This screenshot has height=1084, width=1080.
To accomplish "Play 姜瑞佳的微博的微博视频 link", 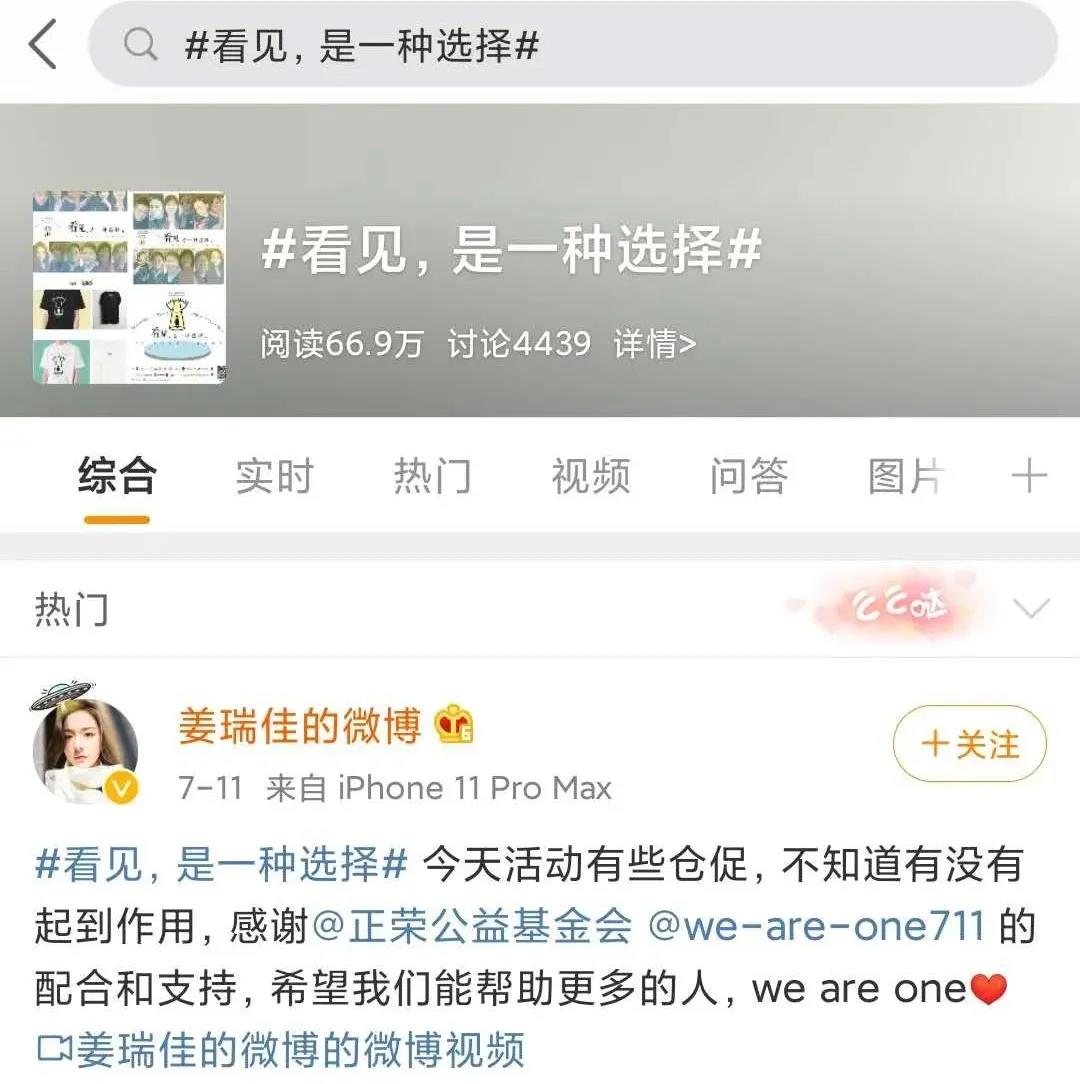I will tap(280, 1050).
